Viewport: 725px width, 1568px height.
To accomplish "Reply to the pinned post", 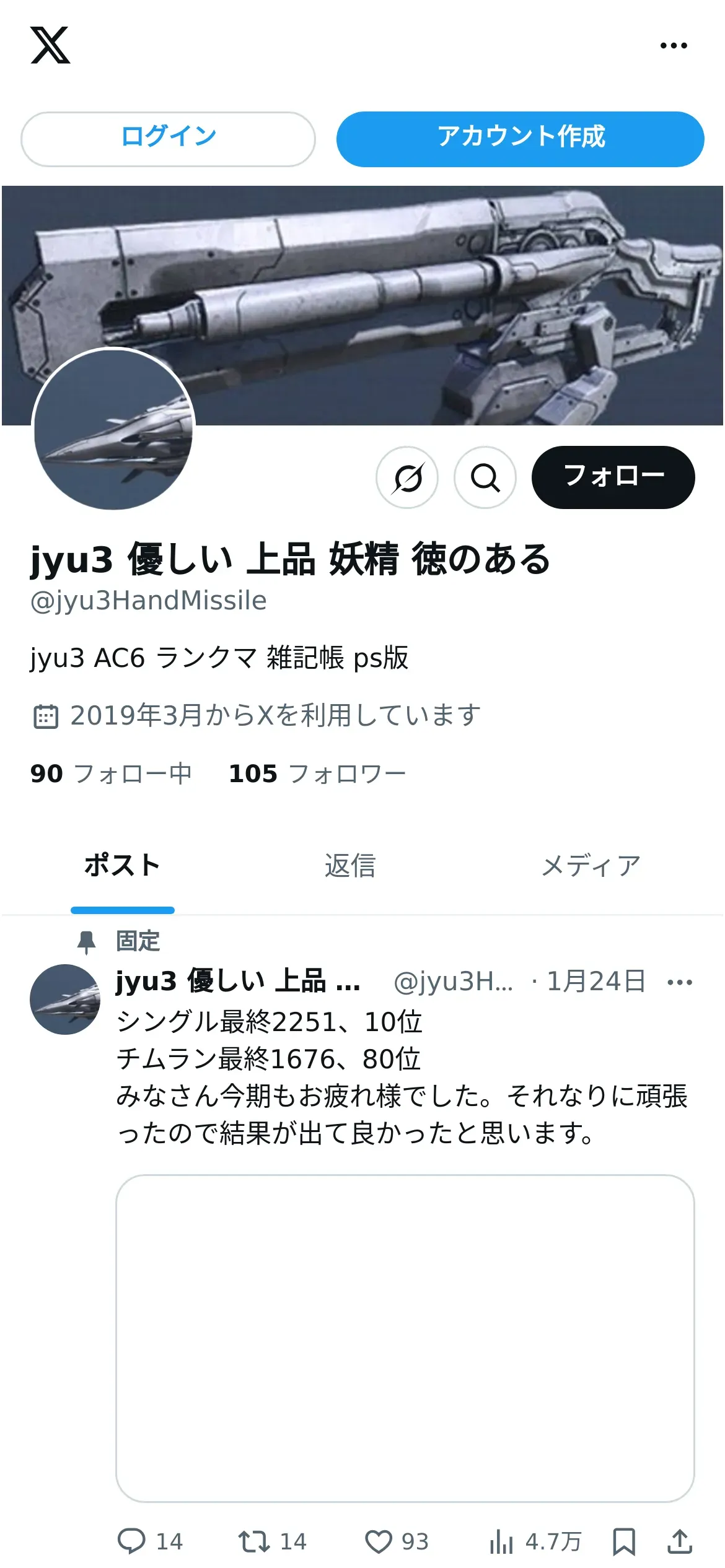I will click(131, 1541).
